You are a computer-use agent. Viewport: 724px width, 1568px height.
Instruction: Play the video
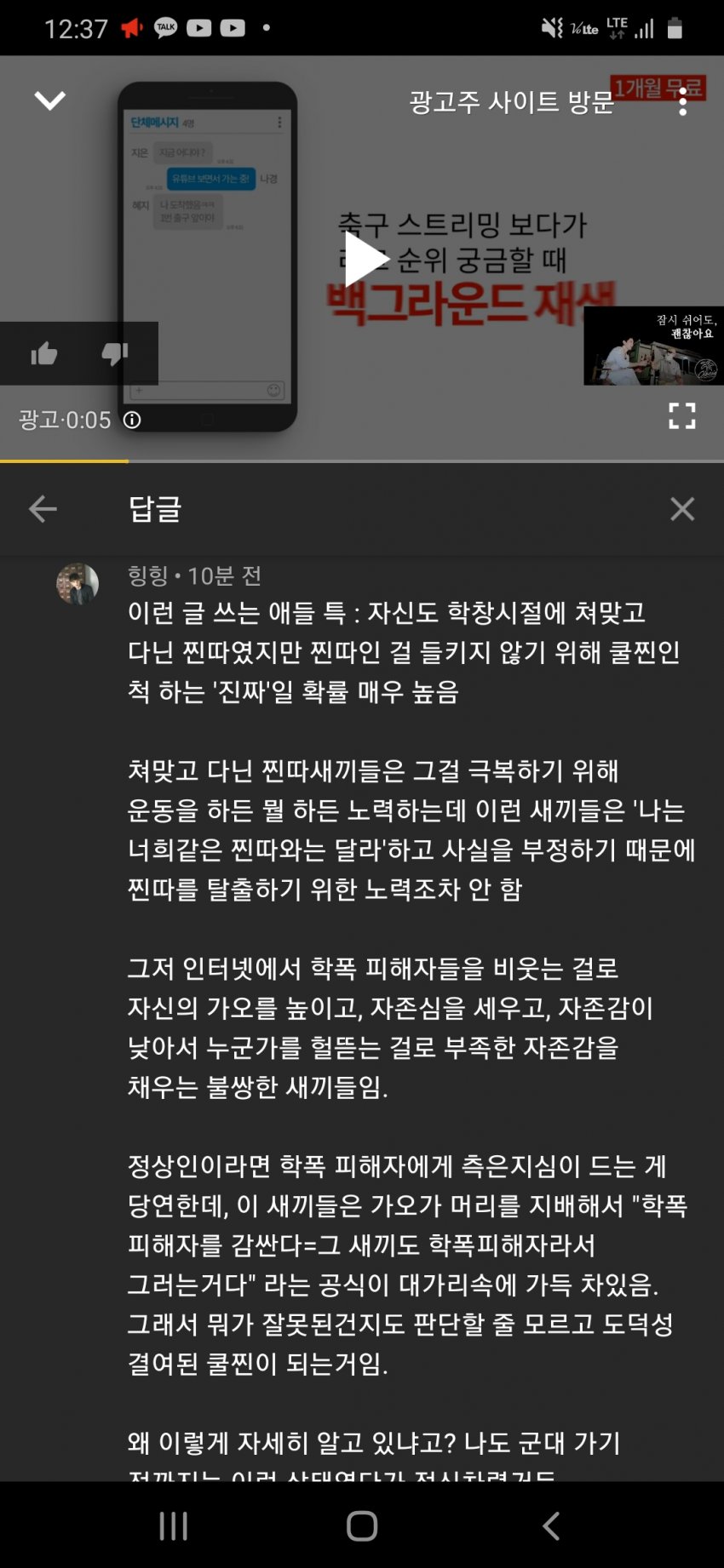[364, 260]
